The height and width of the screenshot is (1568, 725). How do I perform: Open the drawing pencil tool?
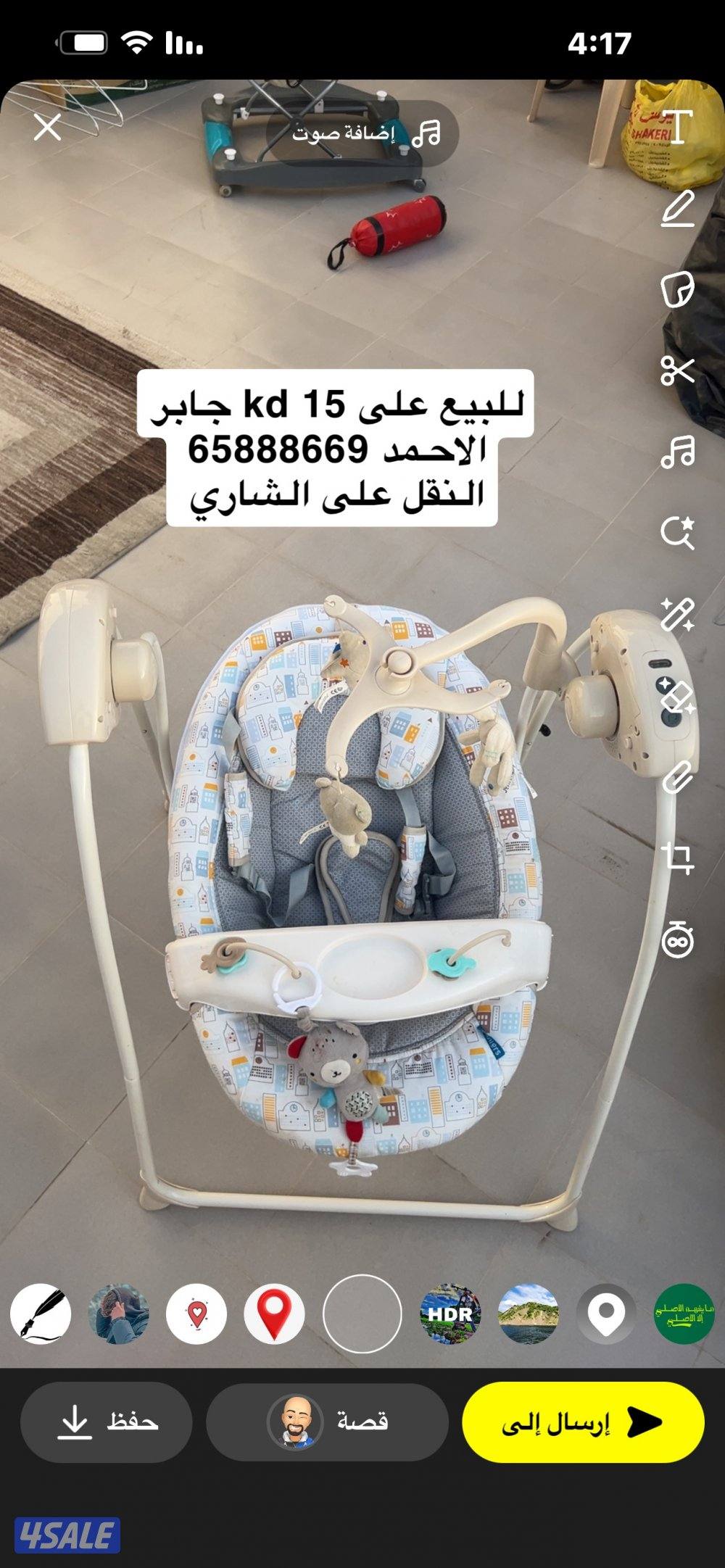678,210
